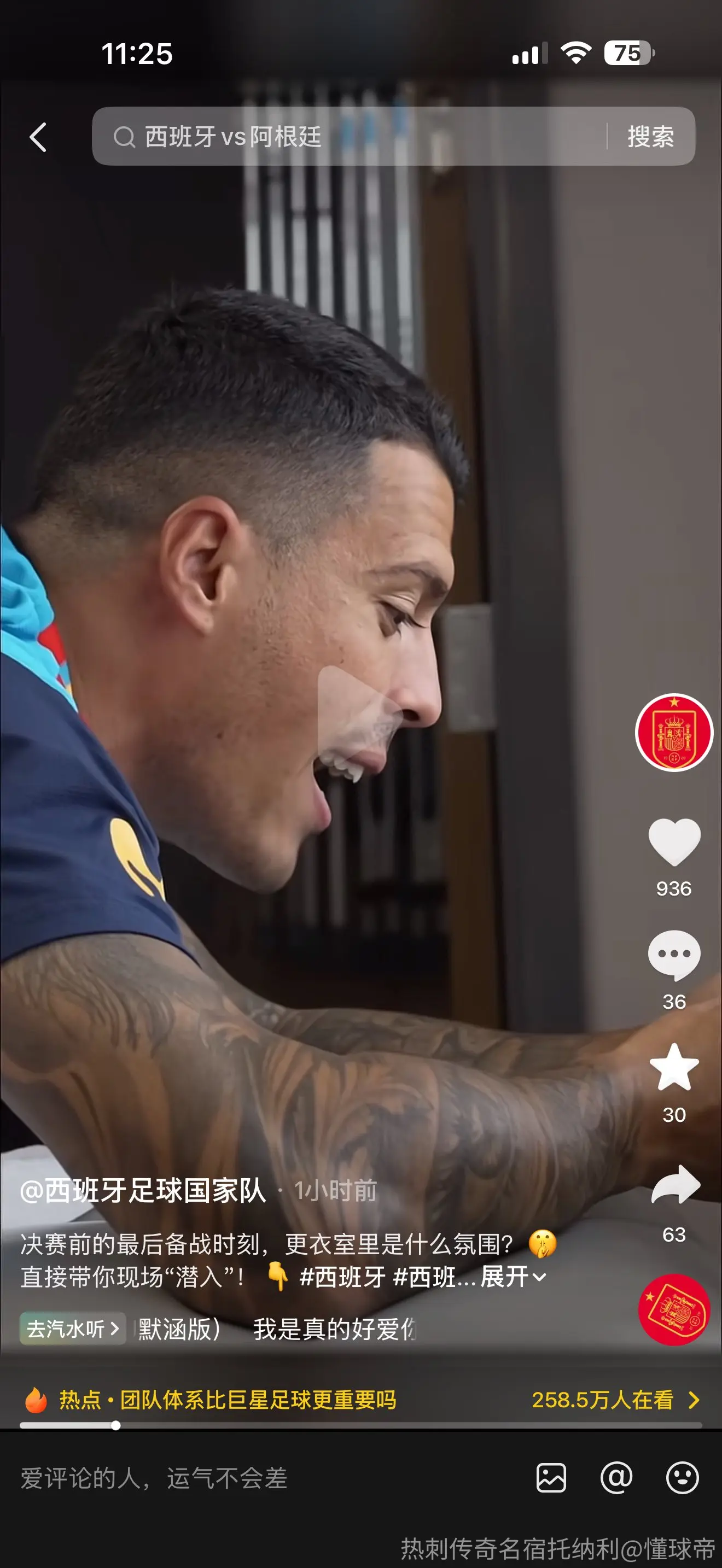Viewport: 722px width, 1568px height.
Task: Mention someone with the @ icon
Action: (616, 1477)
